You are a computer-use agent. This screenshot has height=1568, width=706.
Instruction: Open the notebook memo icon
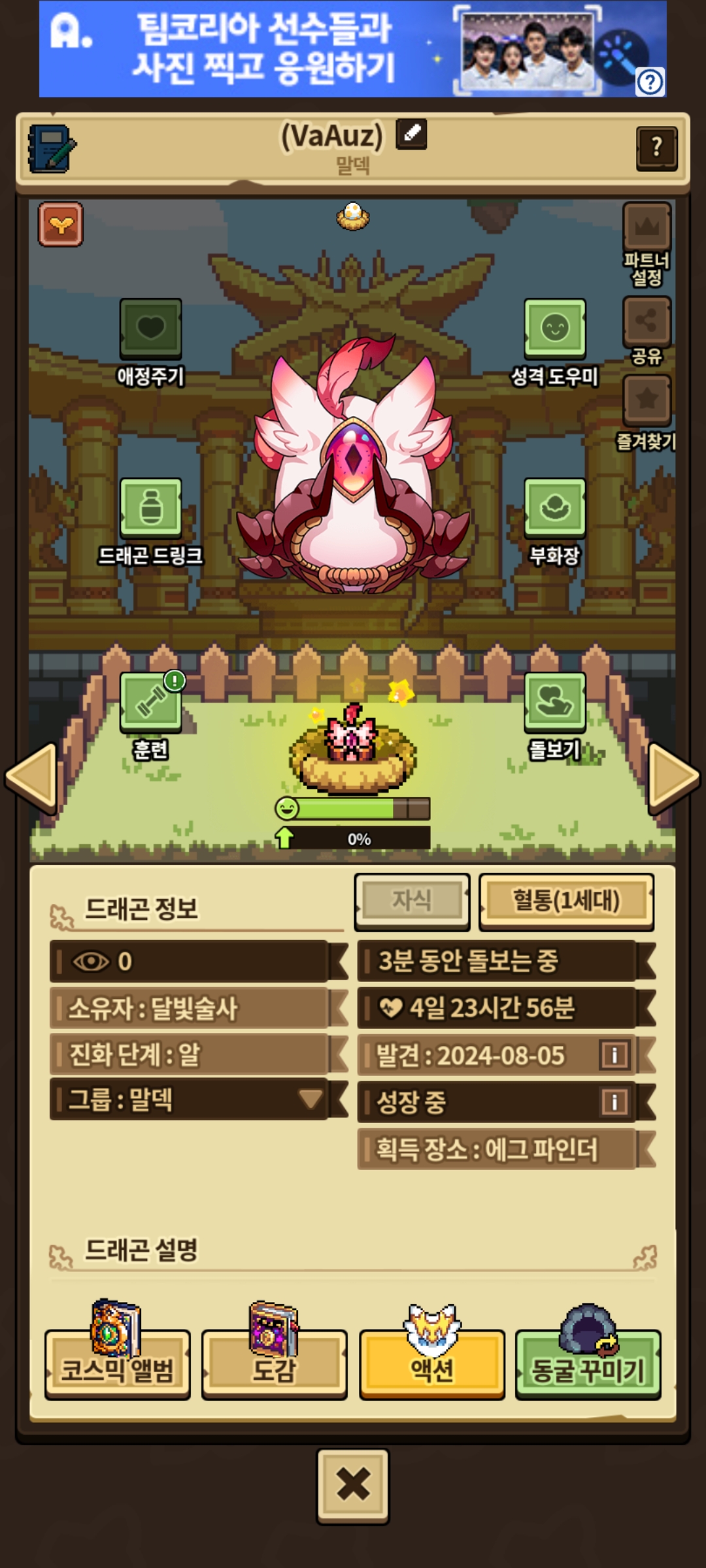[51, 148]
